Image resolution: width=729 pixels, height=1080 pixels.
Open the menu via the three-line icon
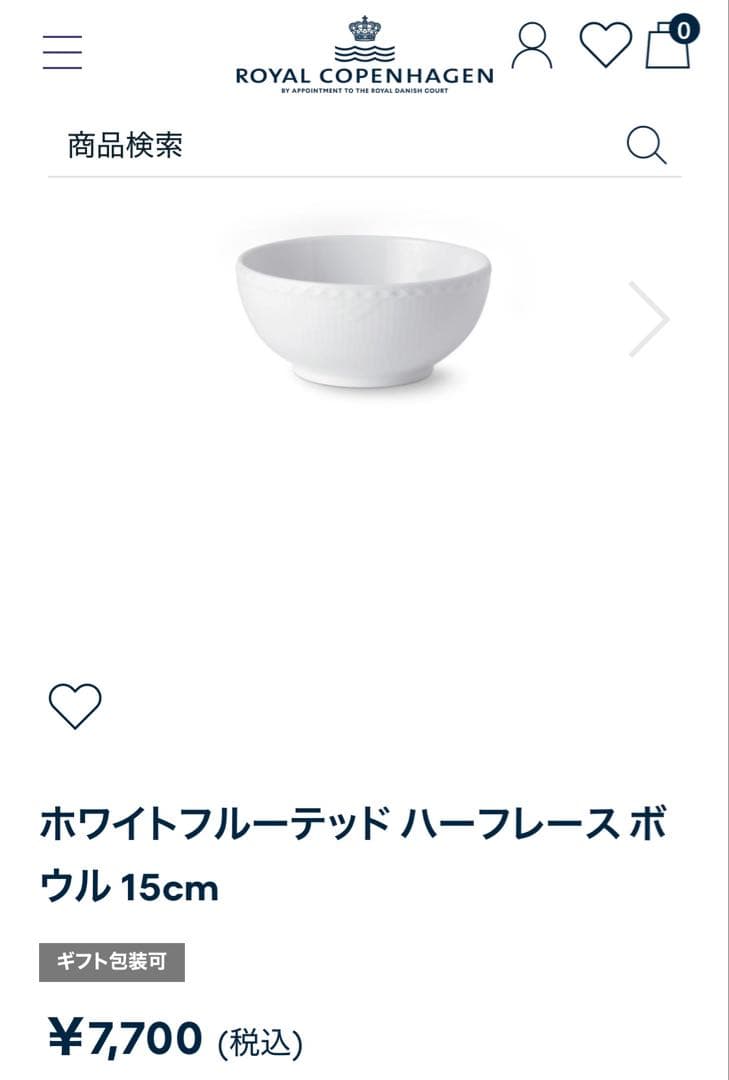[60, 50]
